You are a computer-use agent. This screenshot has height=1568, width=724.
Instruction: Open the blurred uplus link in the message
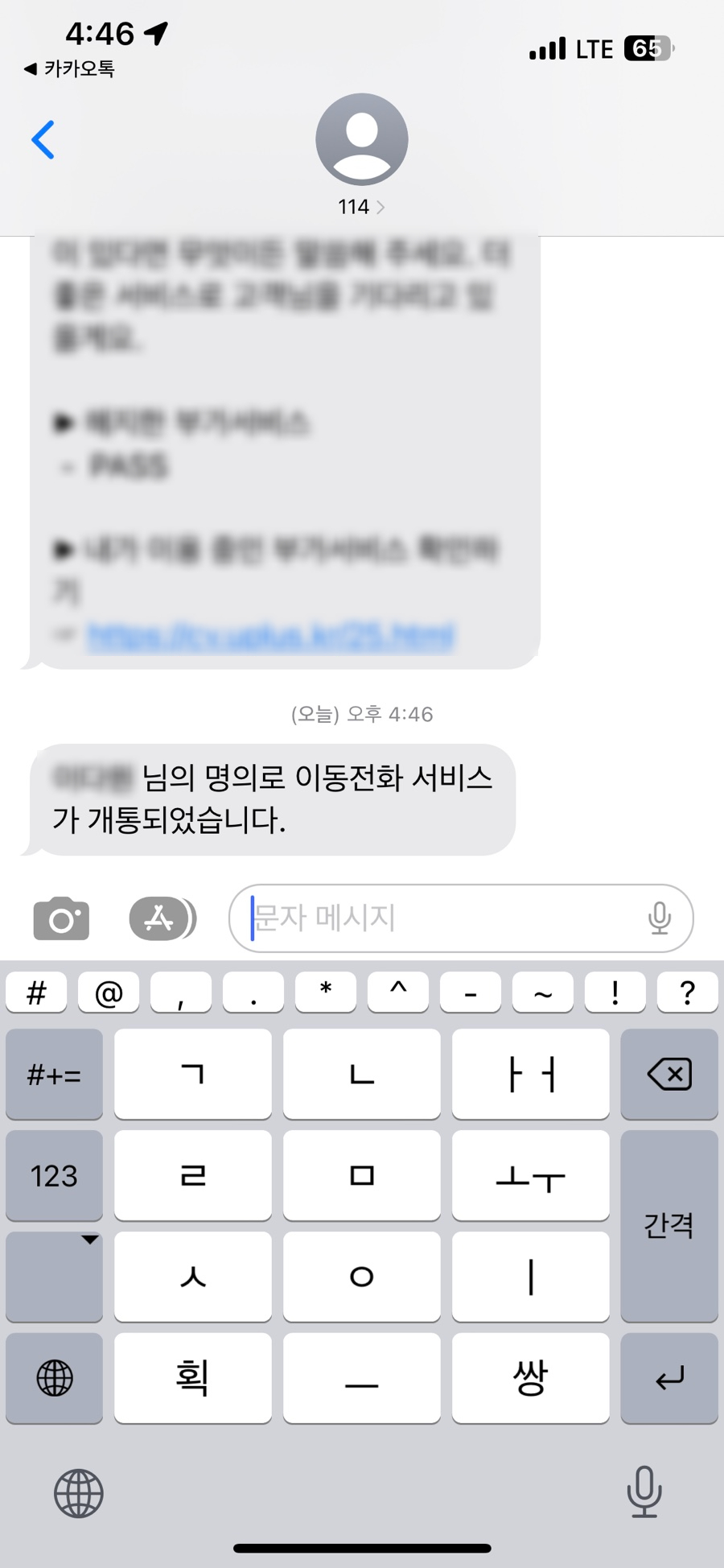coord(271,636)
